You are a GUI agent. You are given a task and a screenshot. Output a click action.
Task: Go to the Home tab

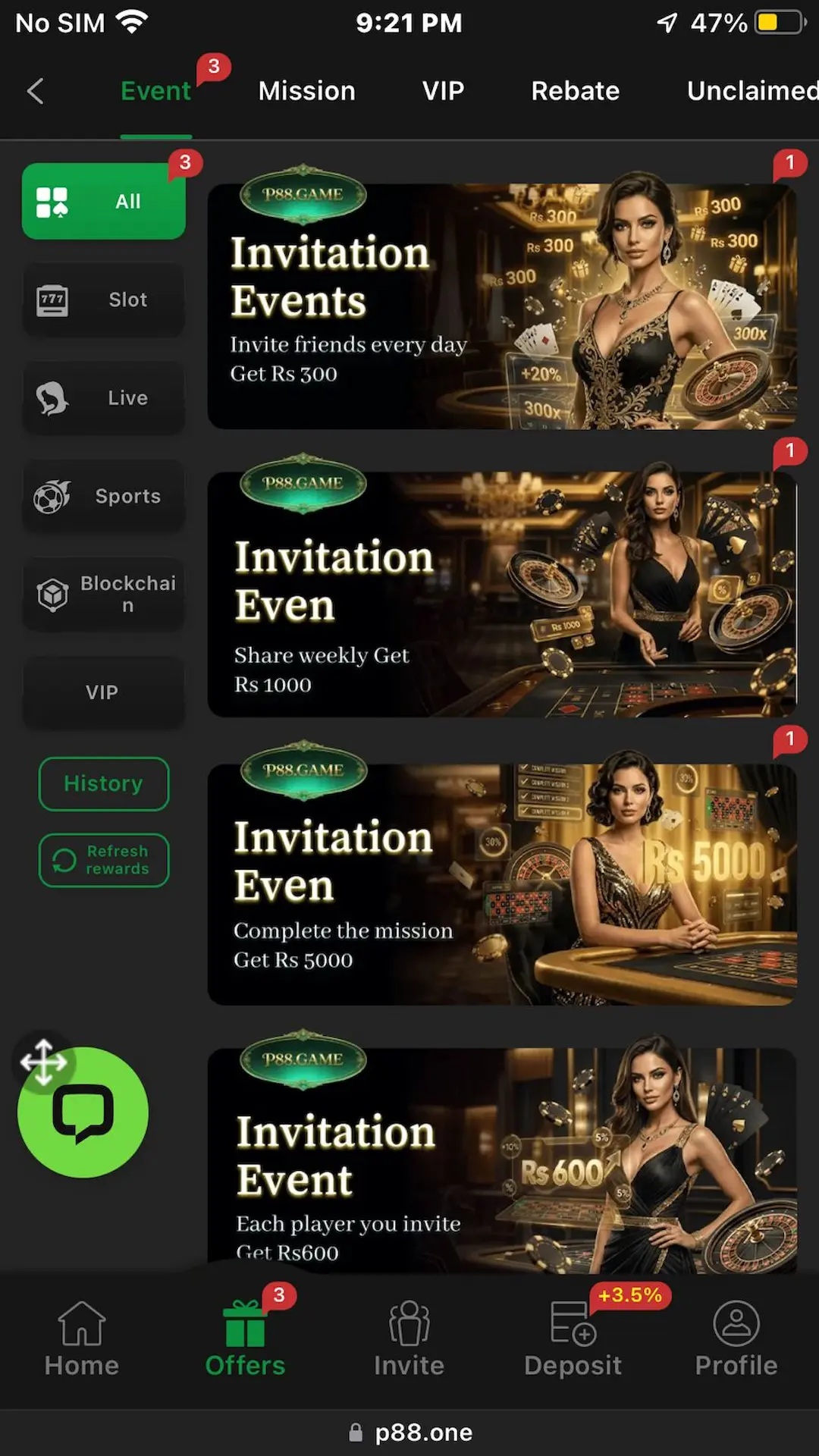[x=82, y=1339]
